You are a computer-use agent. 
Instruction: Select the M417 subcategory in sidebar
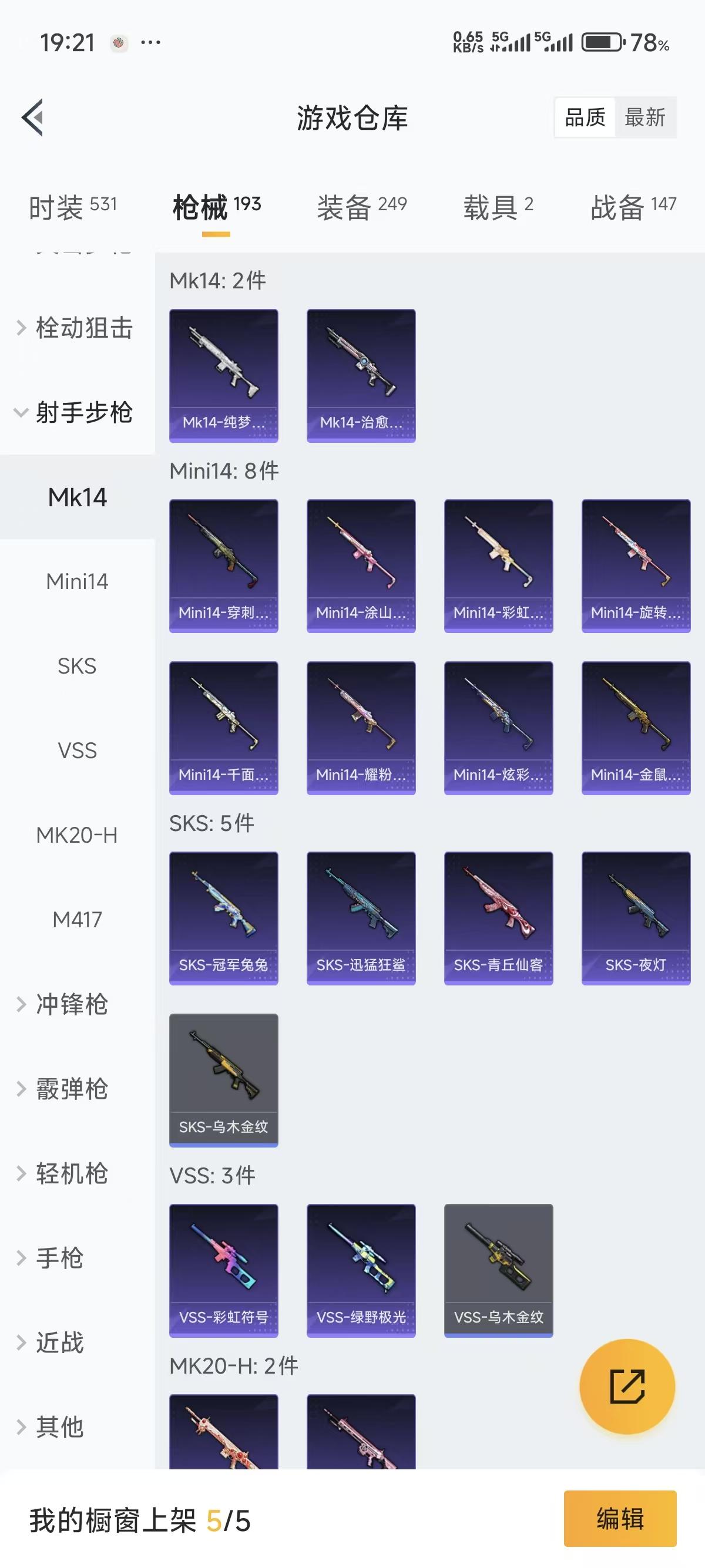77,920
